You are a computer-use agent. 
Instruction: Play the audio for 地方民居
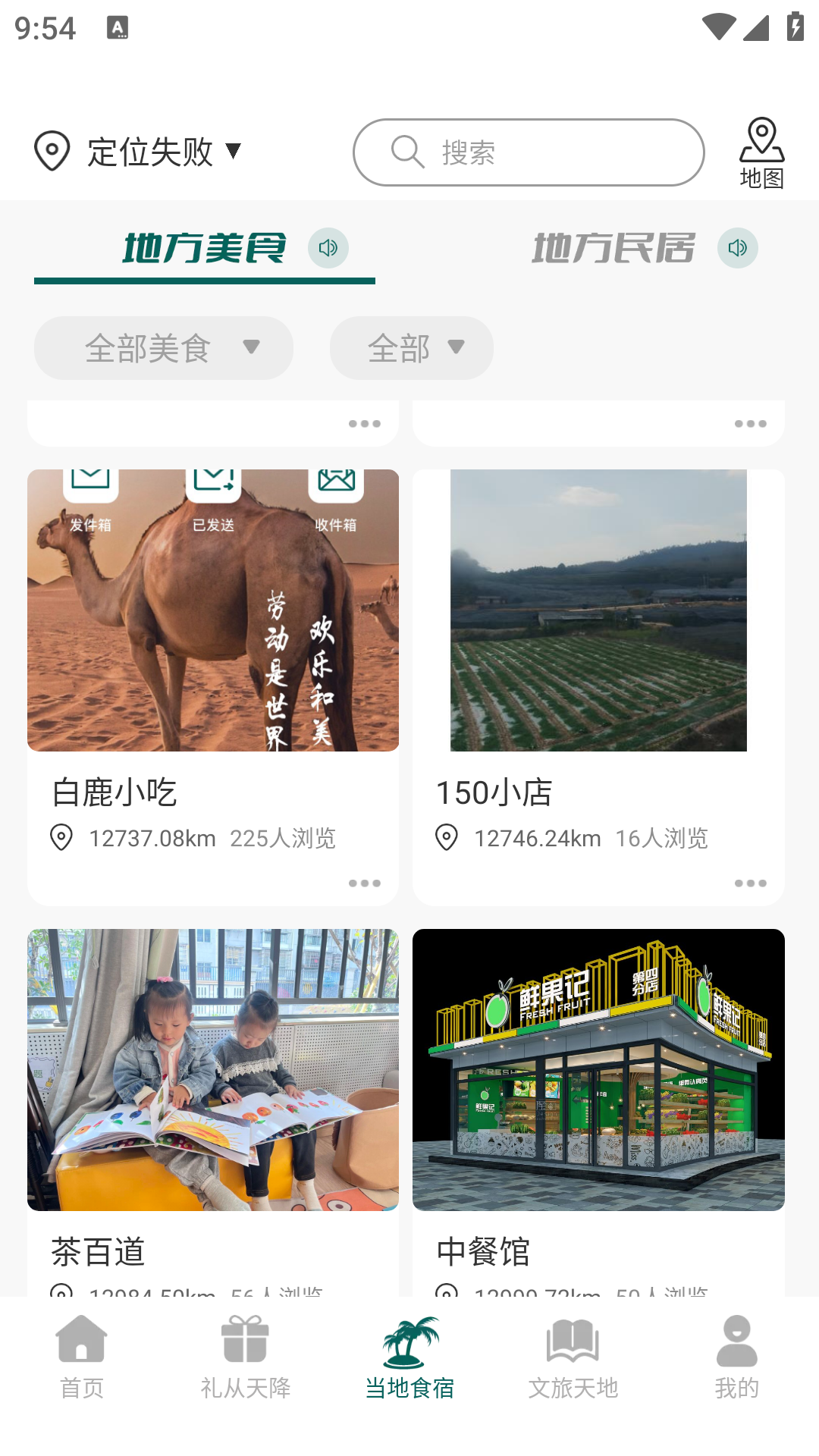click(738, 248)
